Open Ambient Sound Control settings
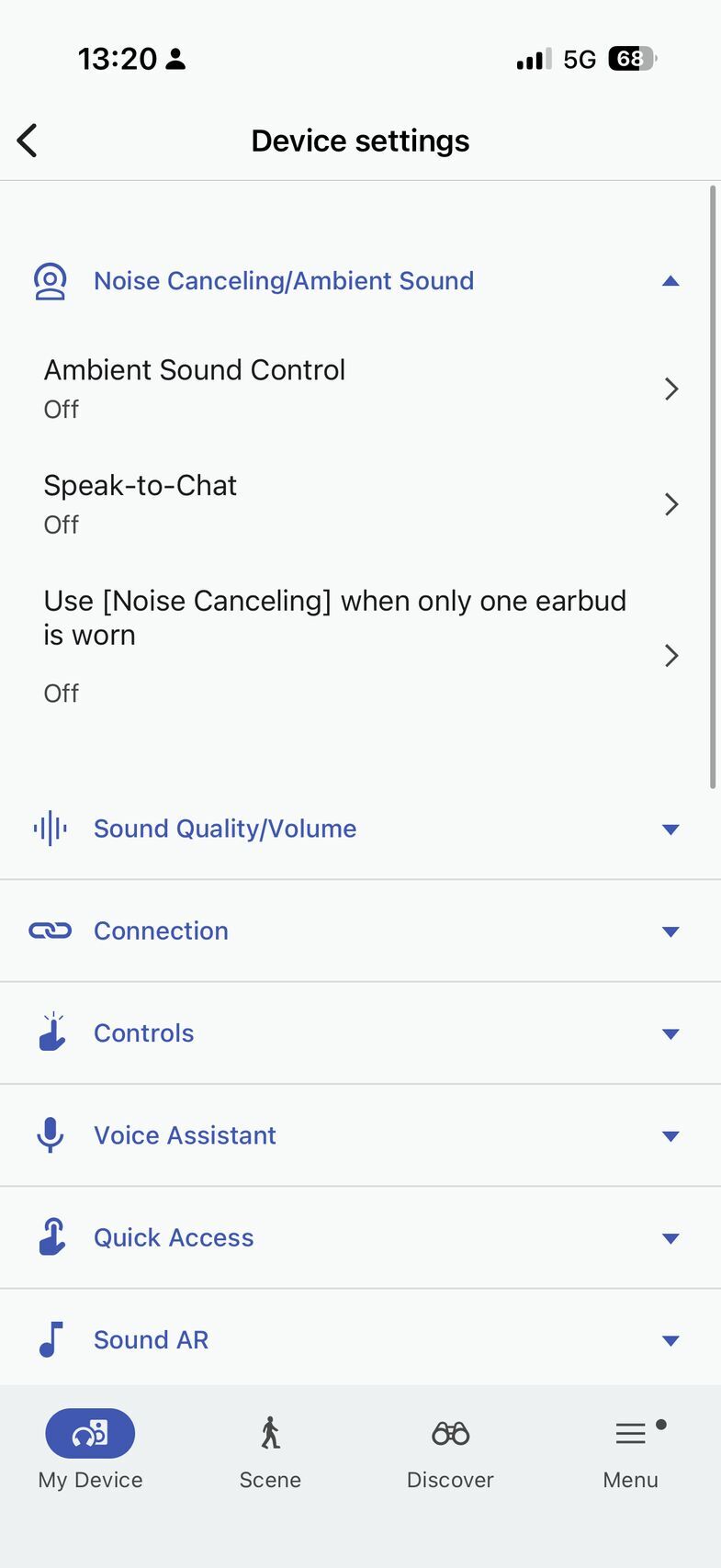This screenshot has width=721, height=1568. coord(360,389)
